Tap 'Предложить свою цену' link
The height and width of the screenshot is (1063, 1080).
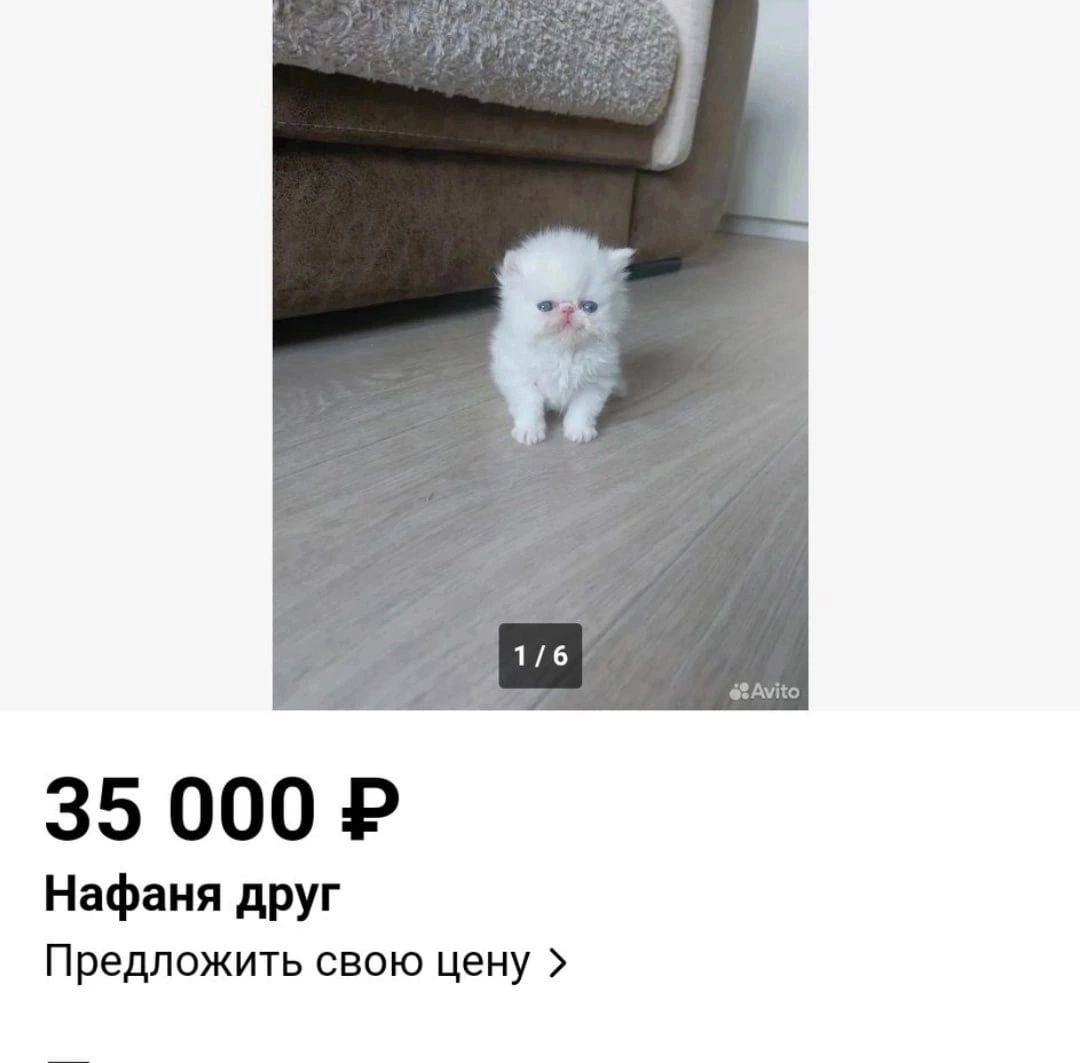(305, 962)
